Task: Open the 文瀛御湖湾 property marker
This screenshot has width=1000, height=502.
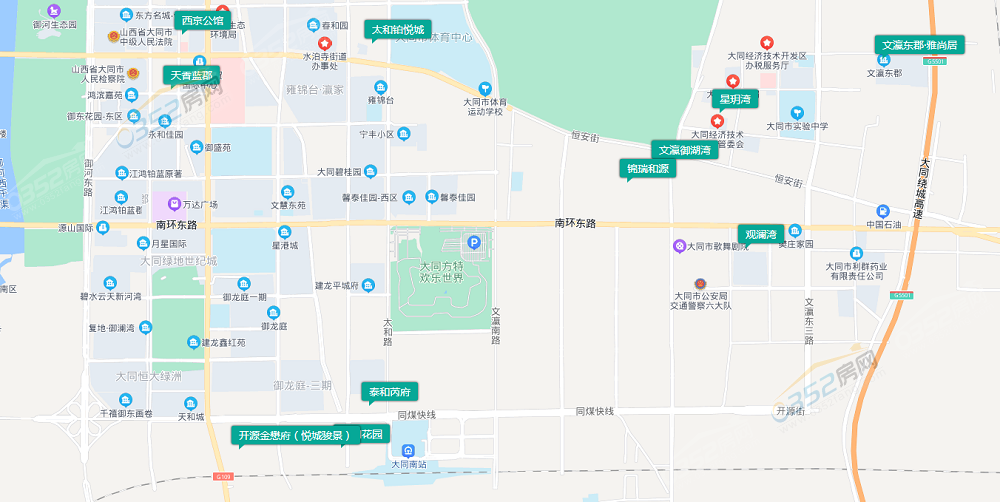Action: (x=684, y=150)
